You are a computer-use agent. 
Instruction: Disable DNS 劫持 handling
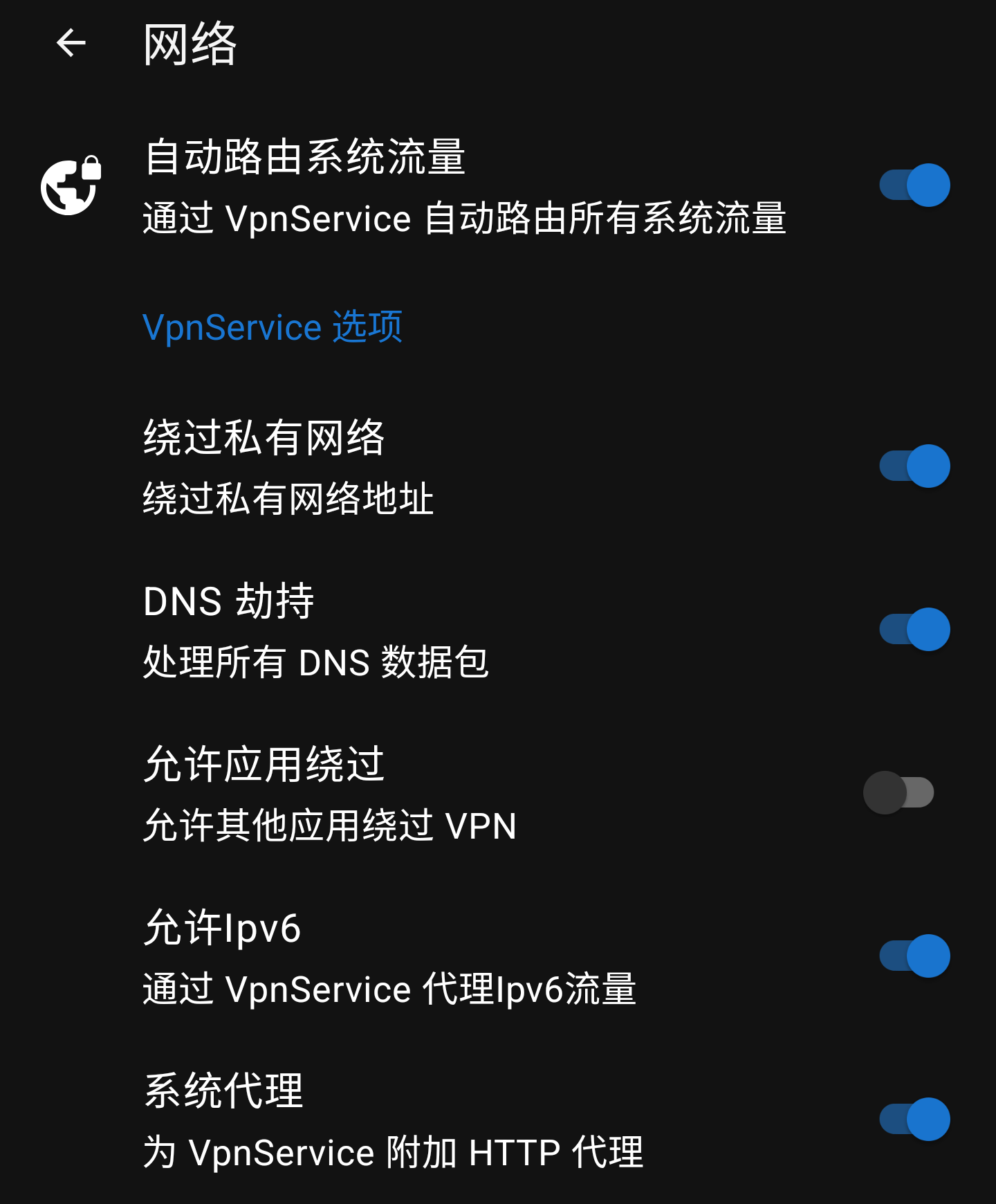[915, 630]
